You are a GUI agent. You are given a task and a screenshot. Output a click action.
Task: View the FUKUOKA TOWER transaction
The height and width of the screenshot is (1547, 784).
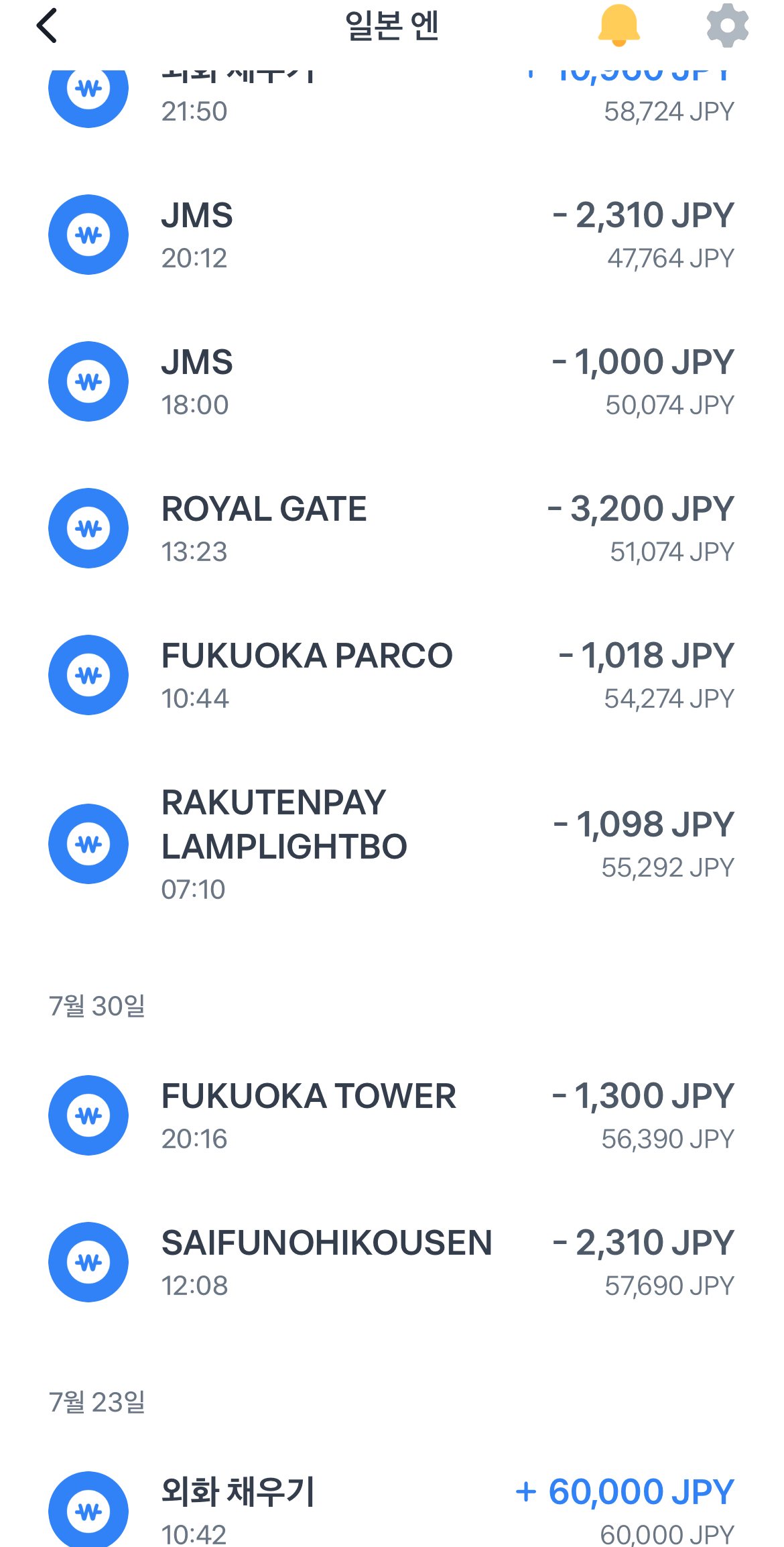click(392, 1115)
